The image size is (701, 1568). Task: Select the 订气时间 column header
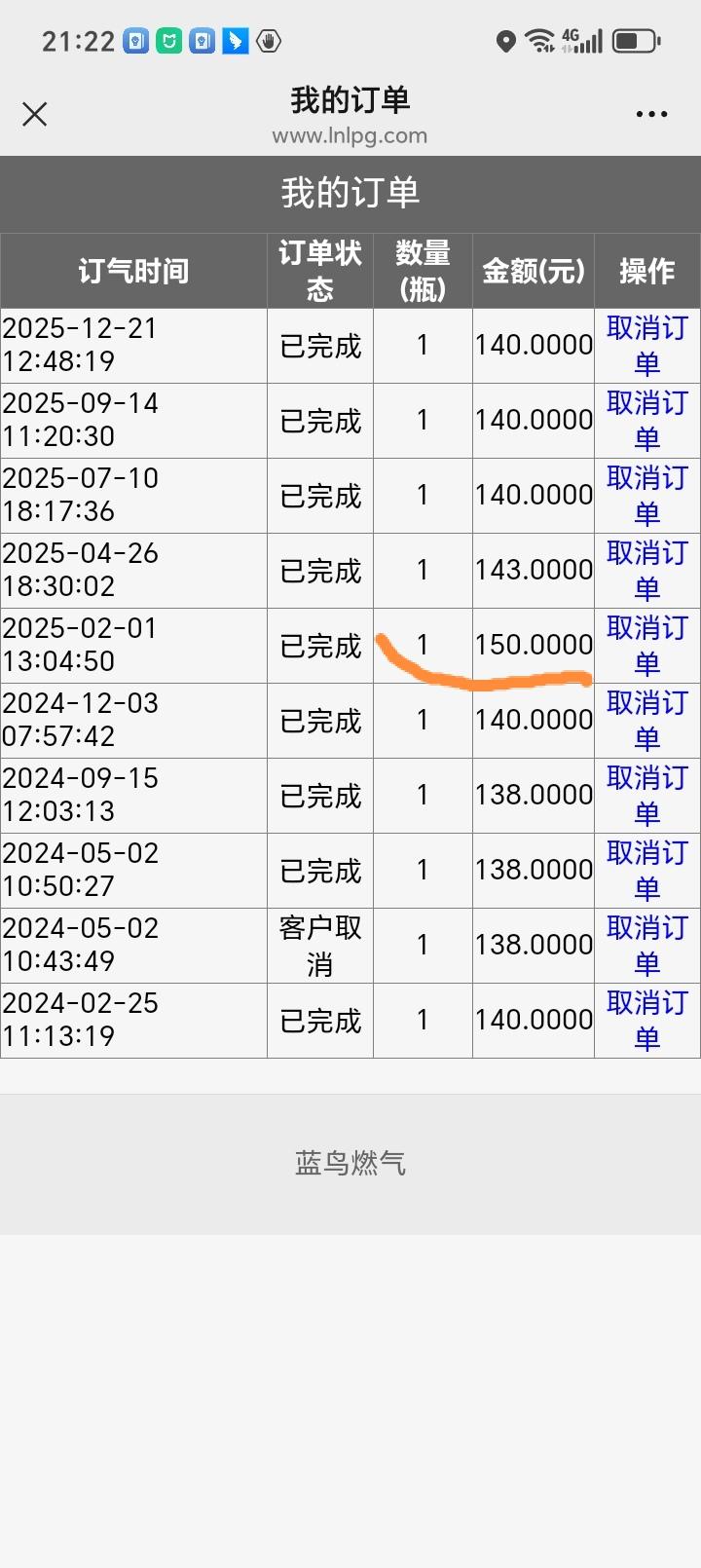point(133,271)
